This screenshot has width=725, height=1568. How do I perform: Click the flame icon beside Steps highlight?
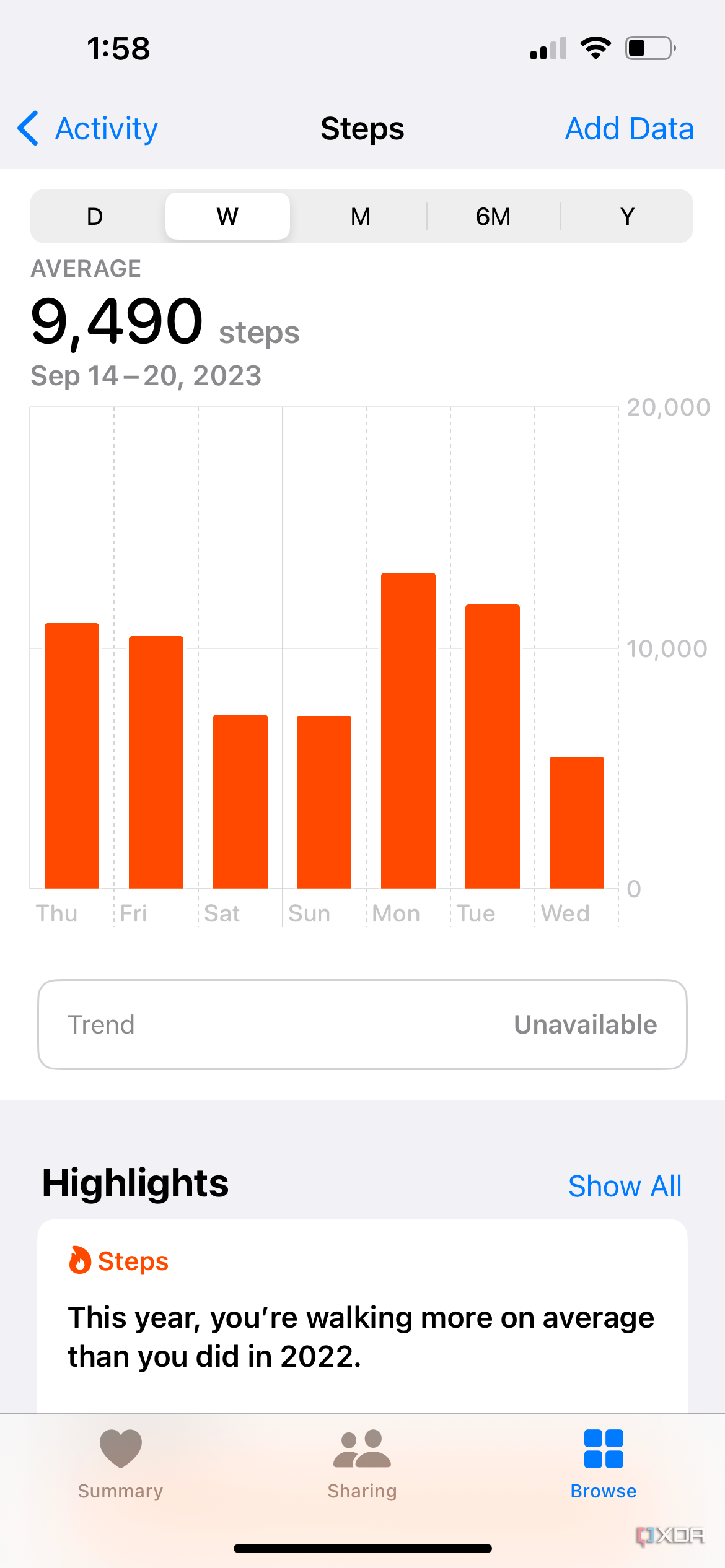click(x=81, y=1260)
